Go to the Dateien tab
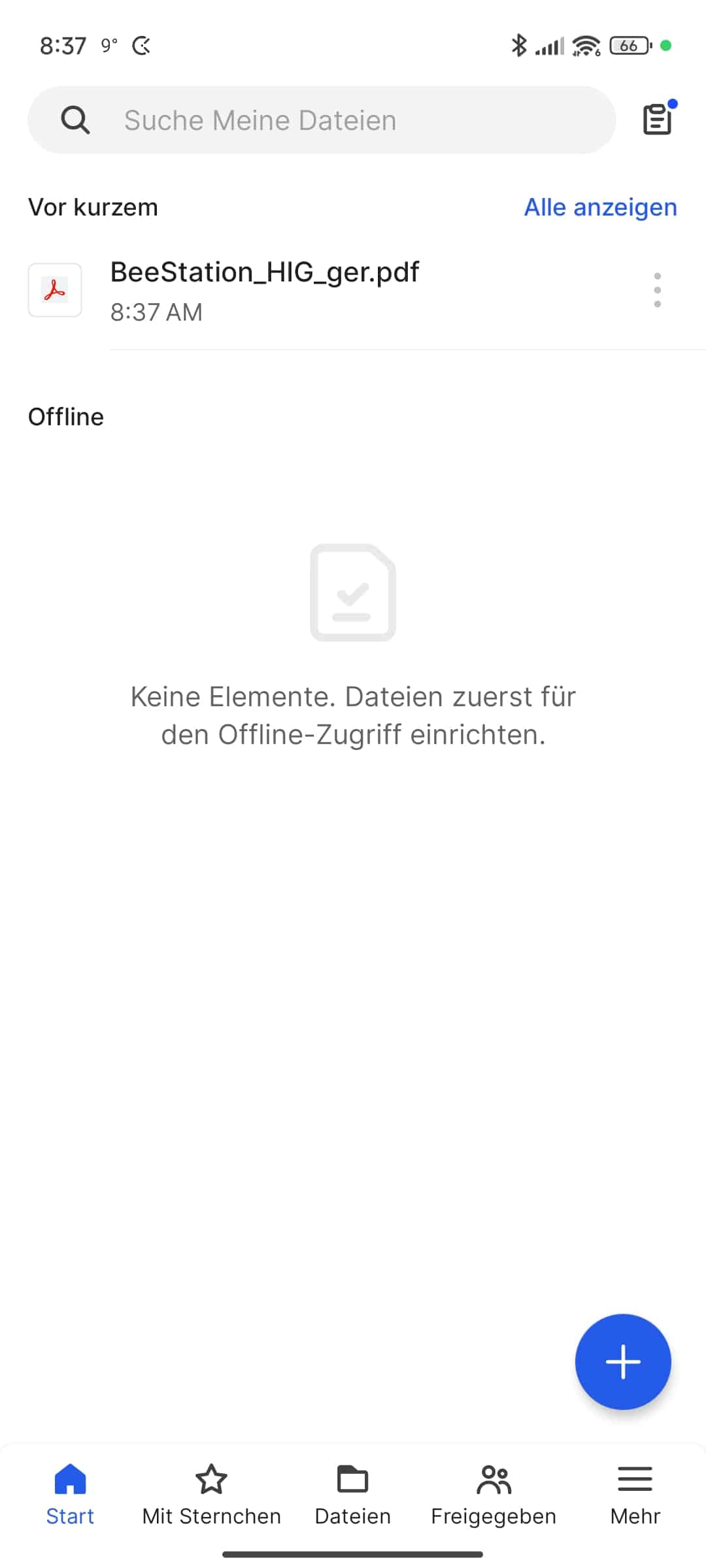This screenshot has height=1568, width=706. point(352,1494)
